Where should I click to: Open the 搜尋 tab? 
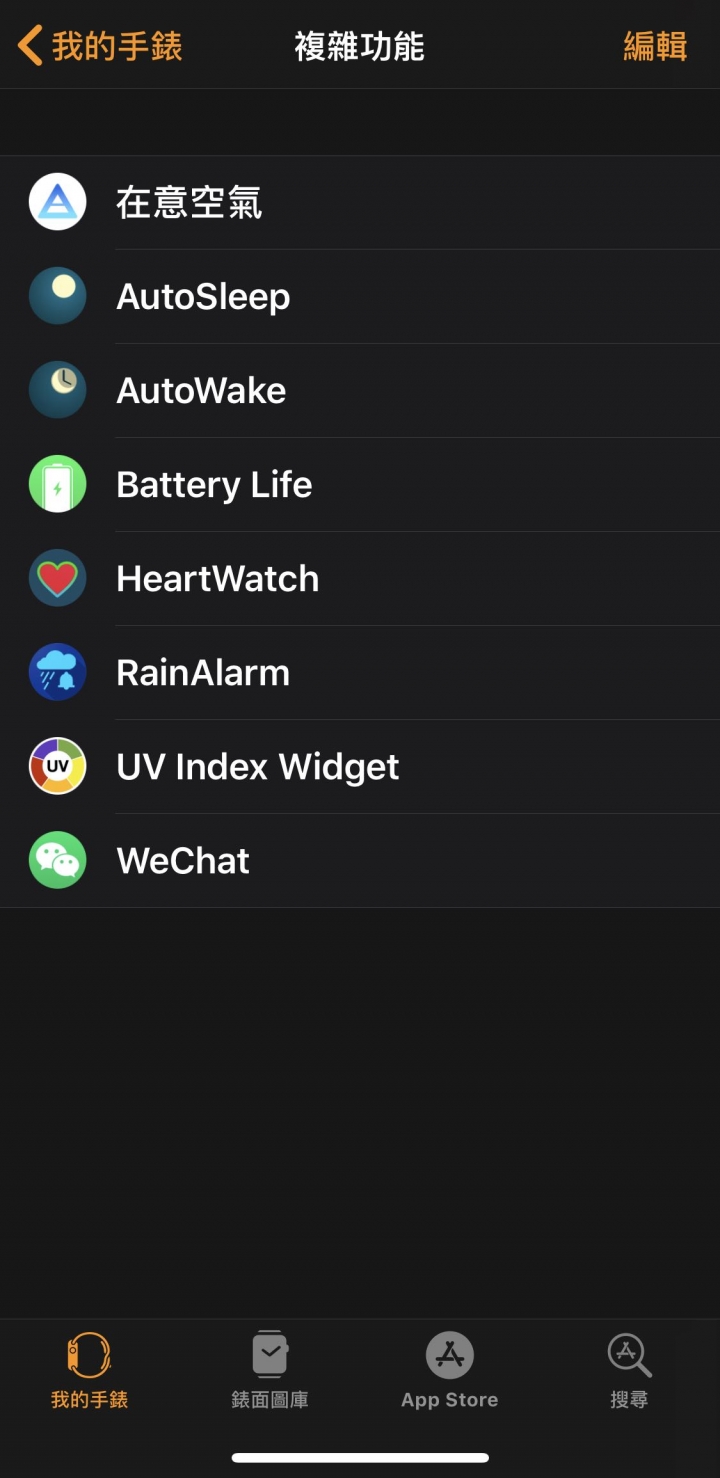[x=630, y=1370]
